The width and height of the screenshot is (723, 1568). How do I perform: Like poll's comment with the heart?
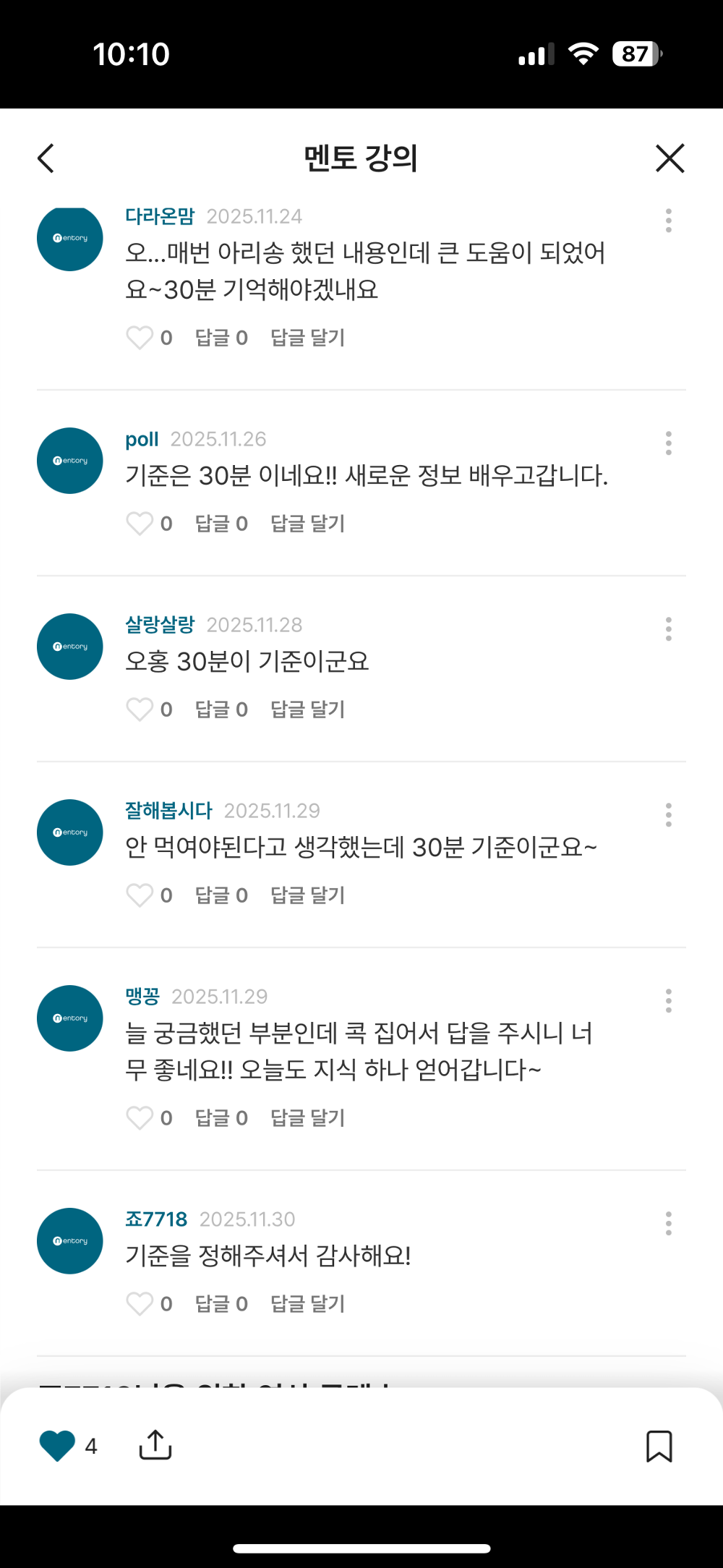(x=140, y=523)
